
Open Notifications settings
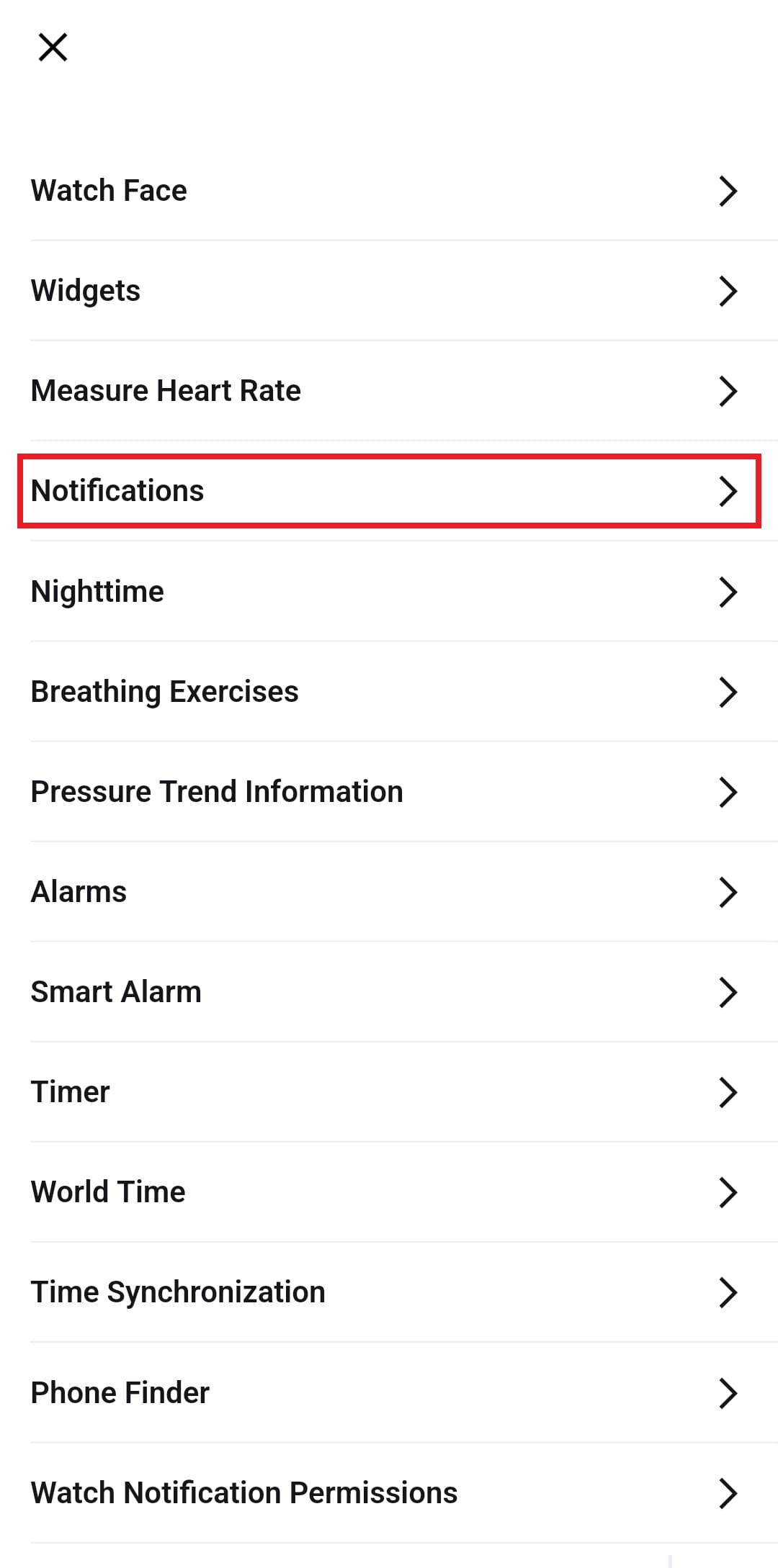[389, 491]
